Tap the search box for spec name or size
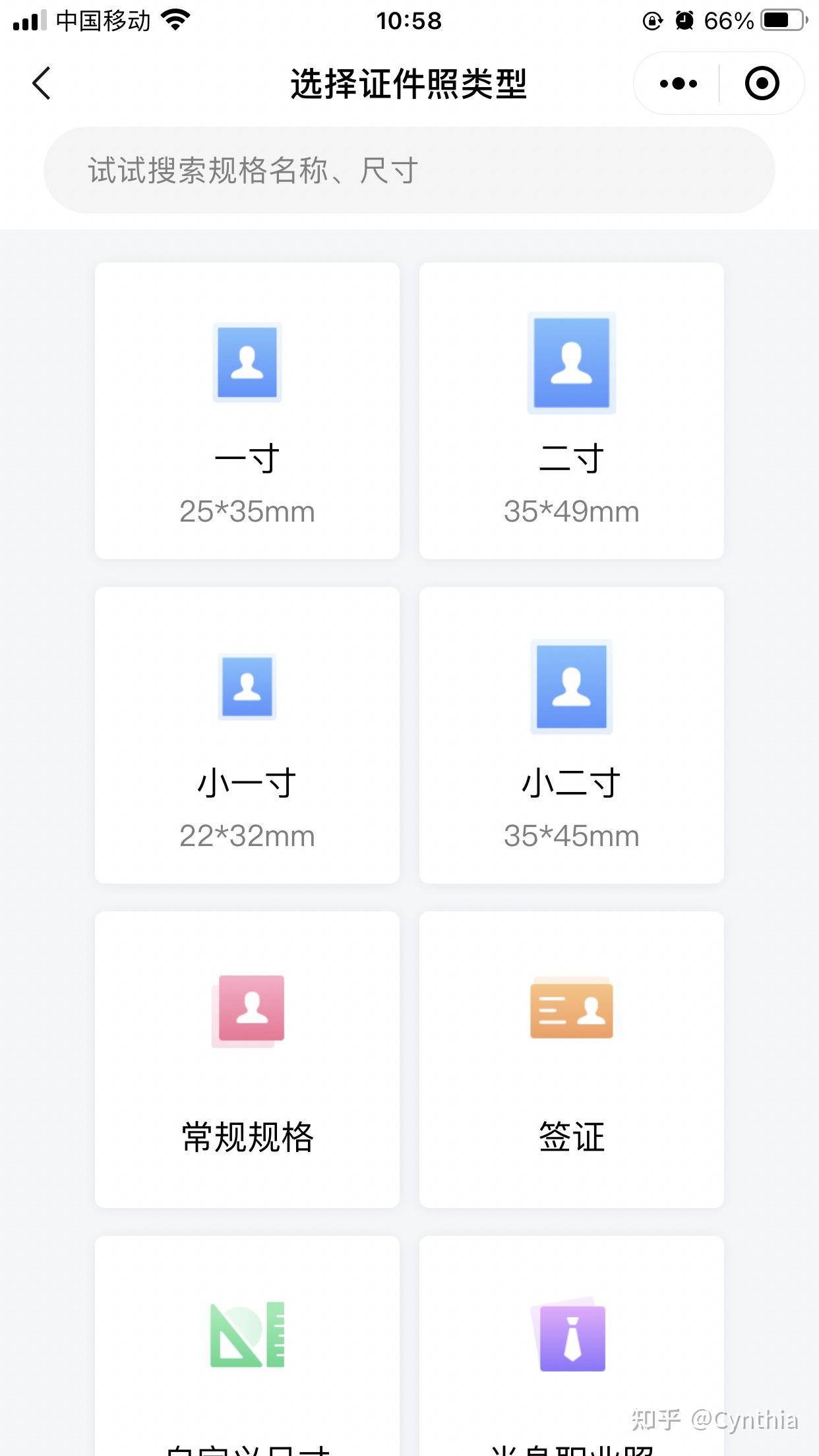819x1456 pixels. [x=409, y=170]
